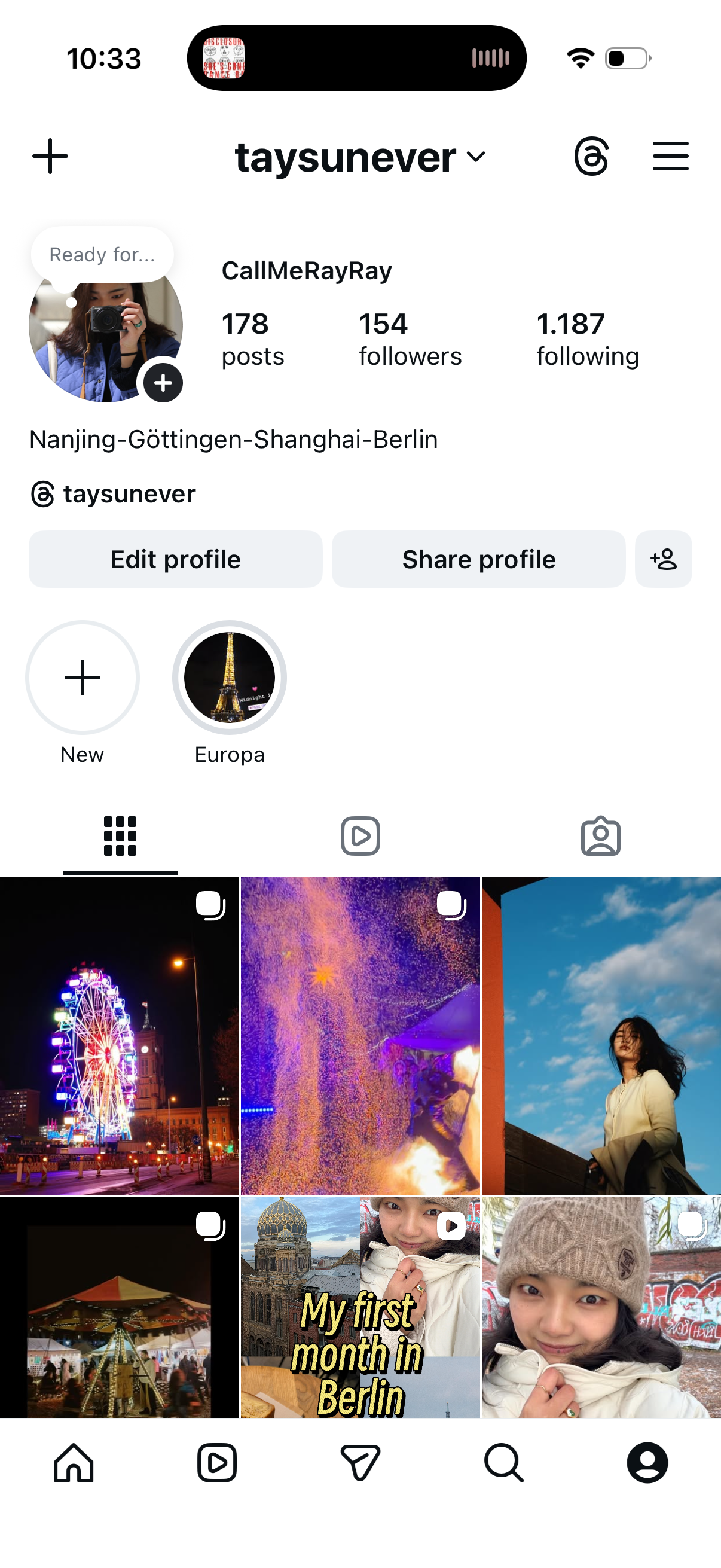Open the discover people icon button
Screen dimensions: 721x1568
coord(663,559)
